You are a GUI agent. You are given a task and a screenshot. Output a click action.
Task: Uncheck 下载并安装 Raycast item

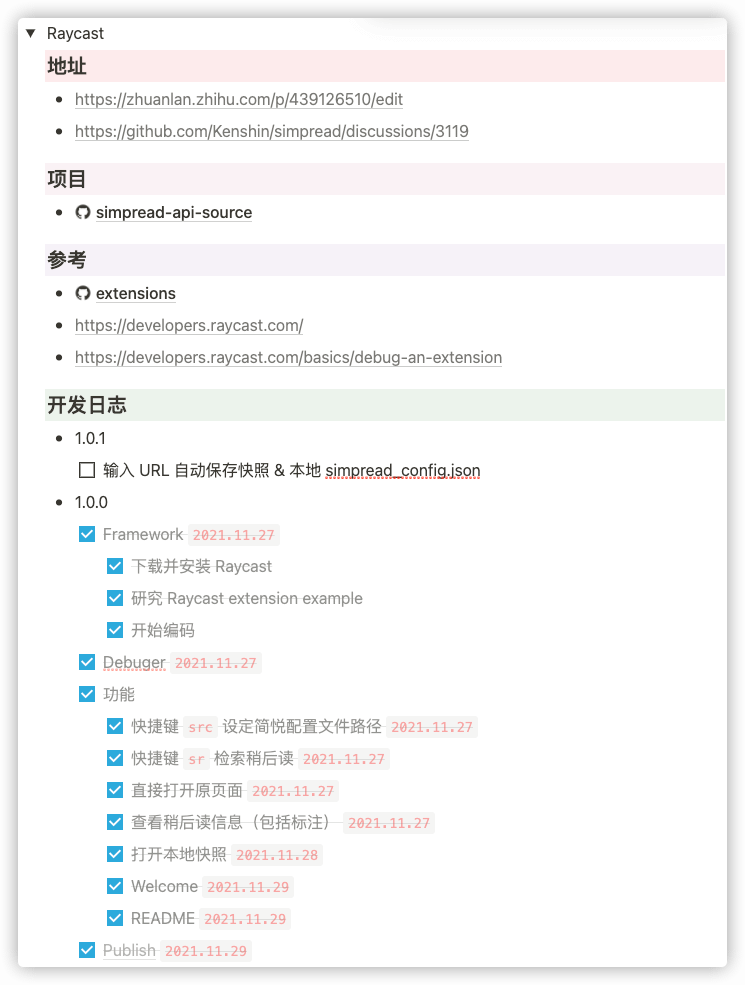click(115, 566)
